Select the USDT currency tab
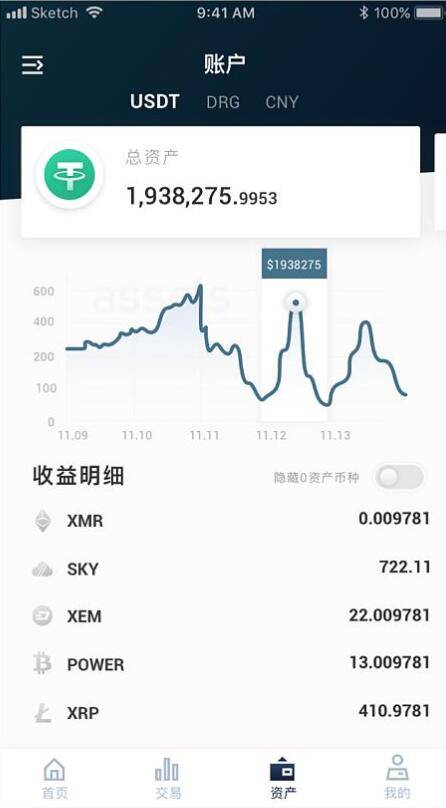This screenshot has width=446, height=808. 155,102
